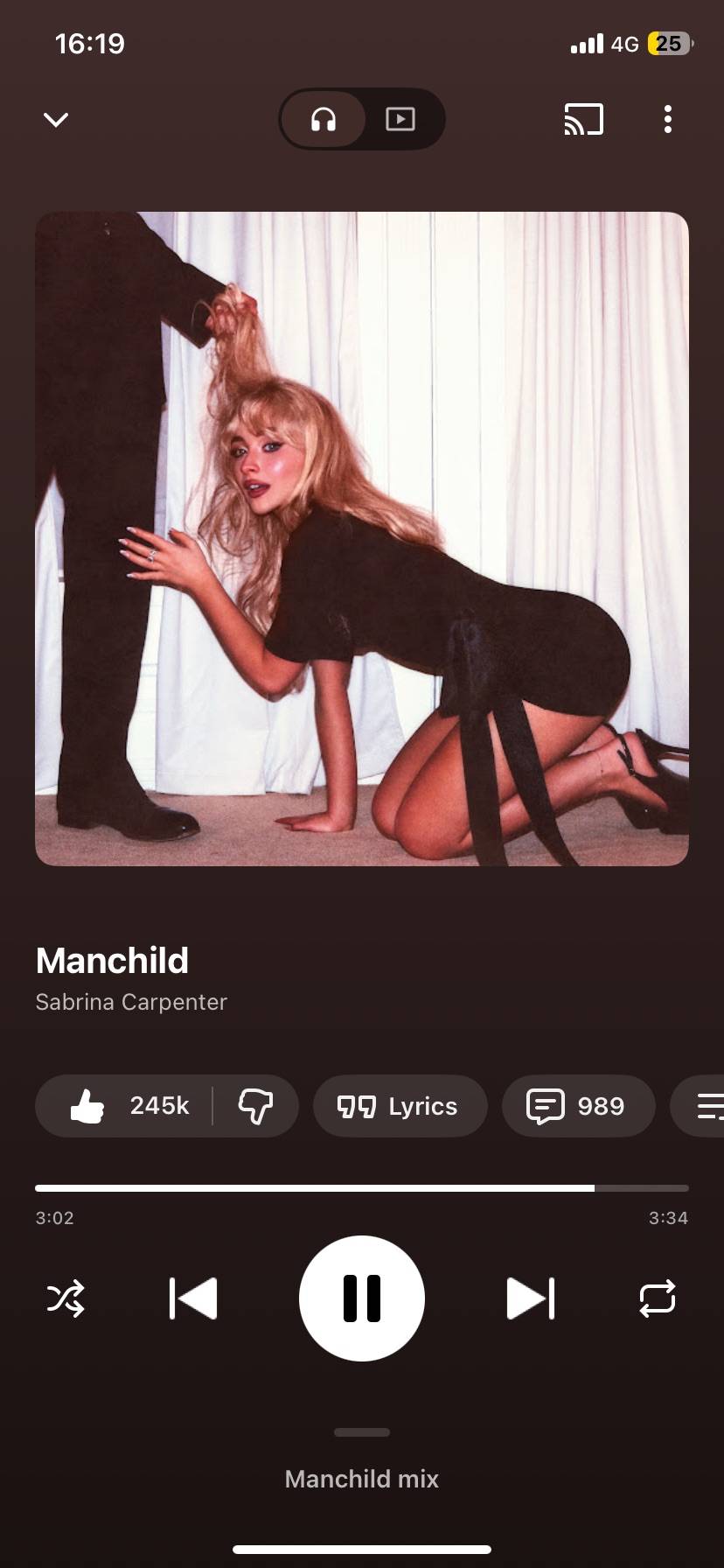724x1568 pixels.
Task: Toggle shuffle playback
Action: (x=66, y=1298)
